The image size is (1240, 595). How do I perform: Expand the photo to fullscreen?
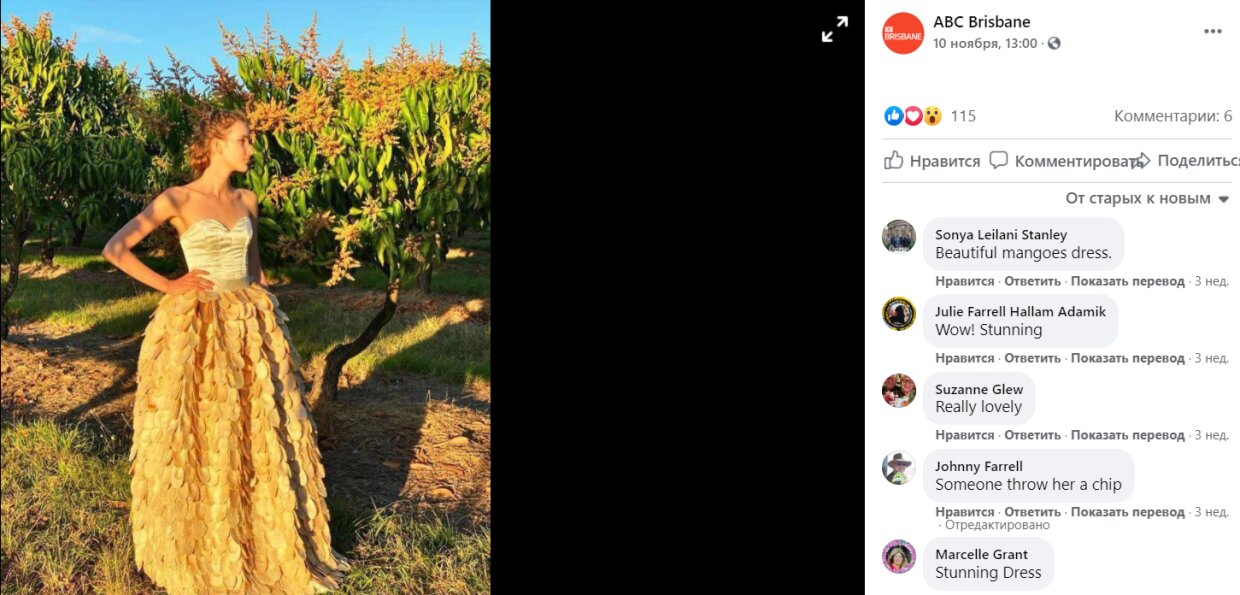click(x=835, y=30)
